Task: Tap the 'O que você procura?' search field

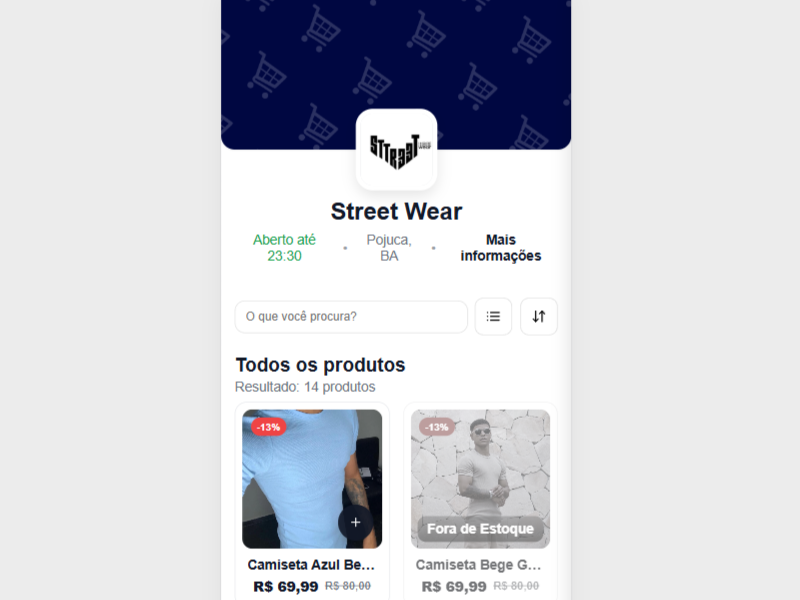Action: 350,317
